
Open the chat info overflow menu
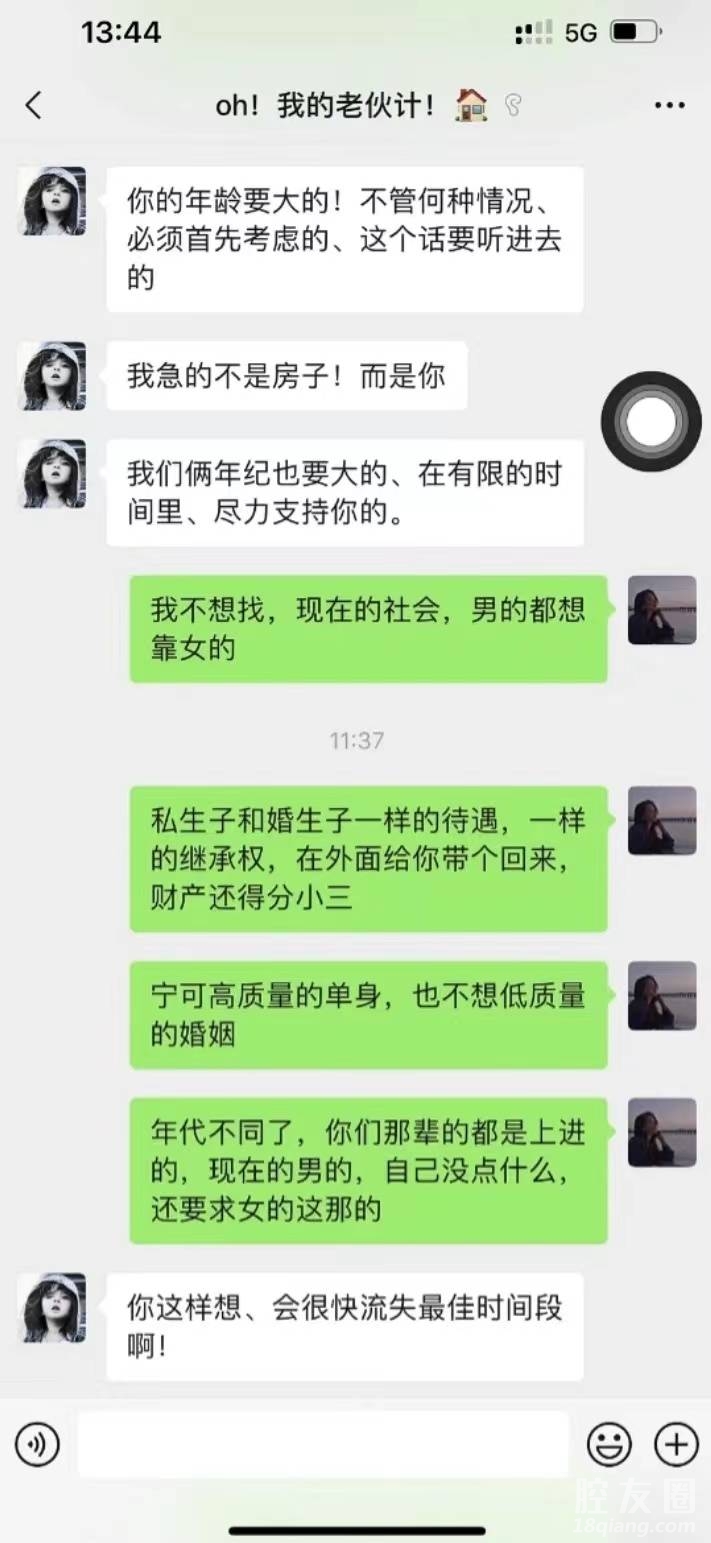pyautogui.click(x=669, y=105)
